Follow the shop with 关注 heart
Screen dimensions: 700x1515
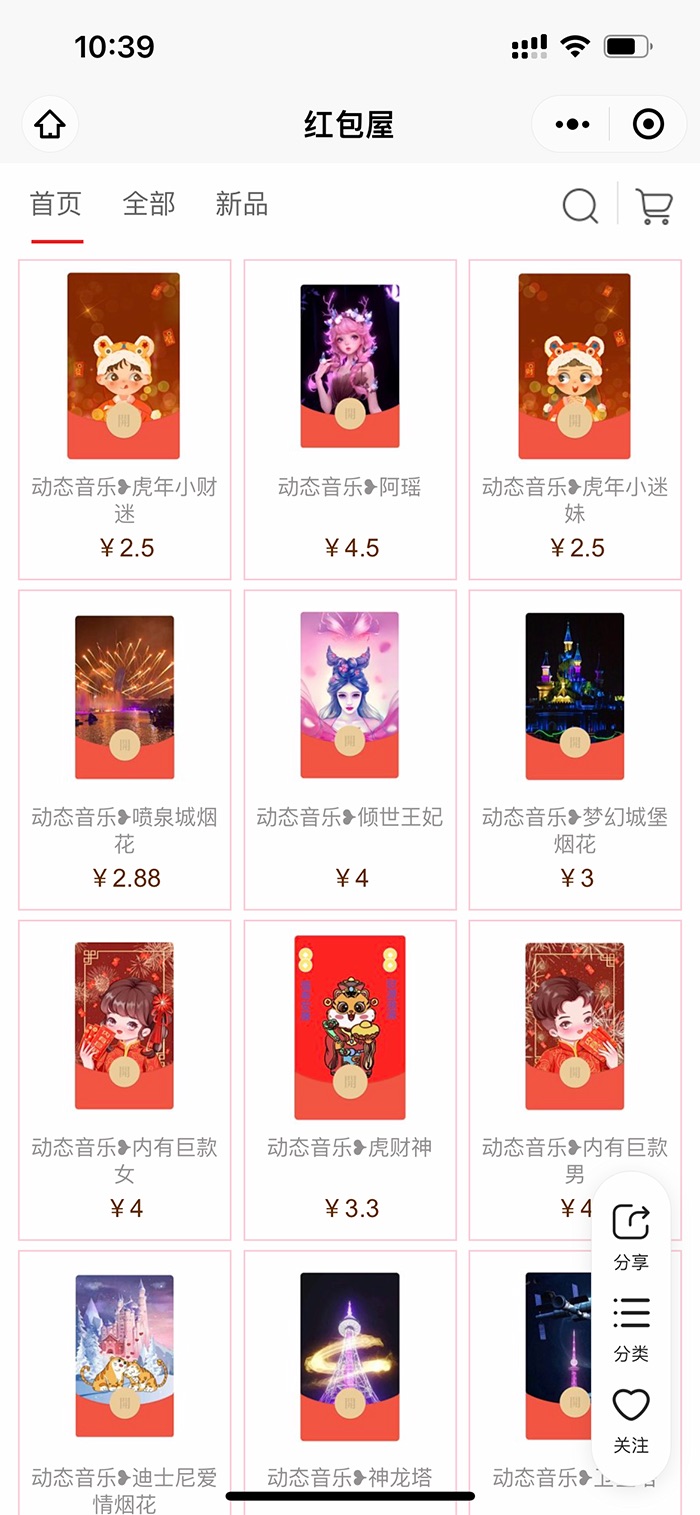pyautogui.click(x=631, y=1420)
